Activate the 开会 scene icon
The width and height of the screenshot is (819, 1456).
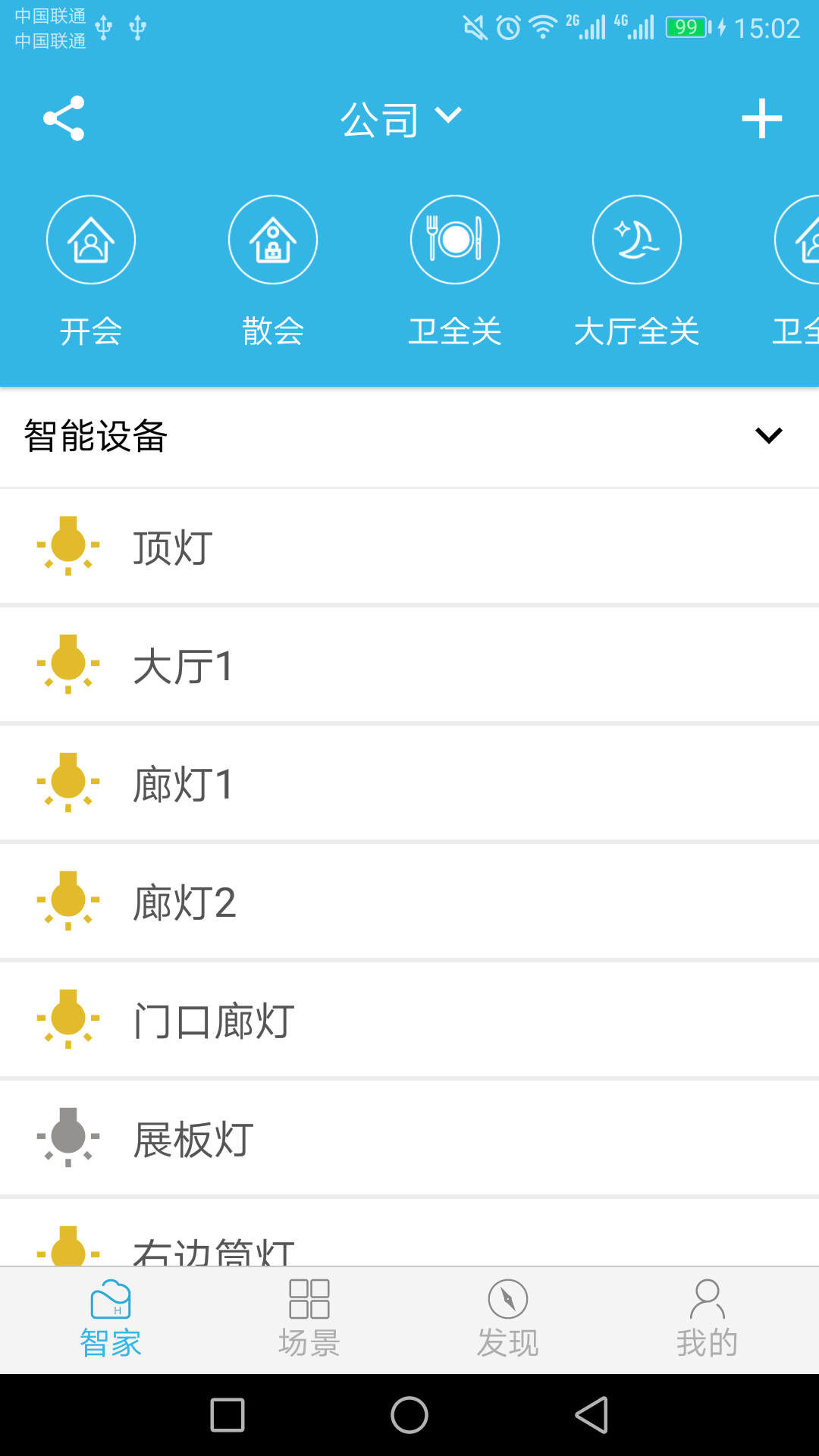pos(91,239)
